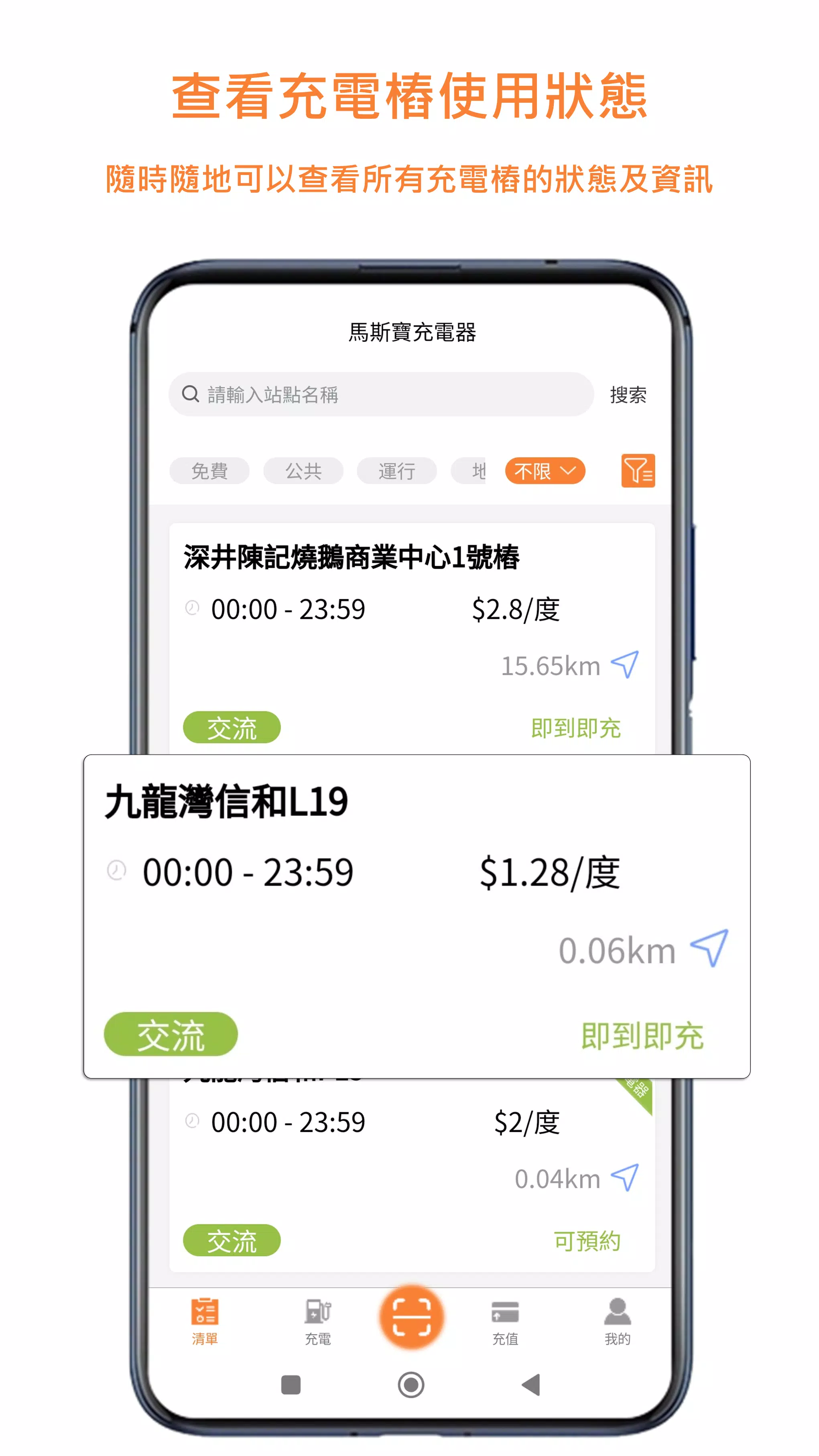
Task: Switch to the 充值 tab
Action: pos(505,1321)
